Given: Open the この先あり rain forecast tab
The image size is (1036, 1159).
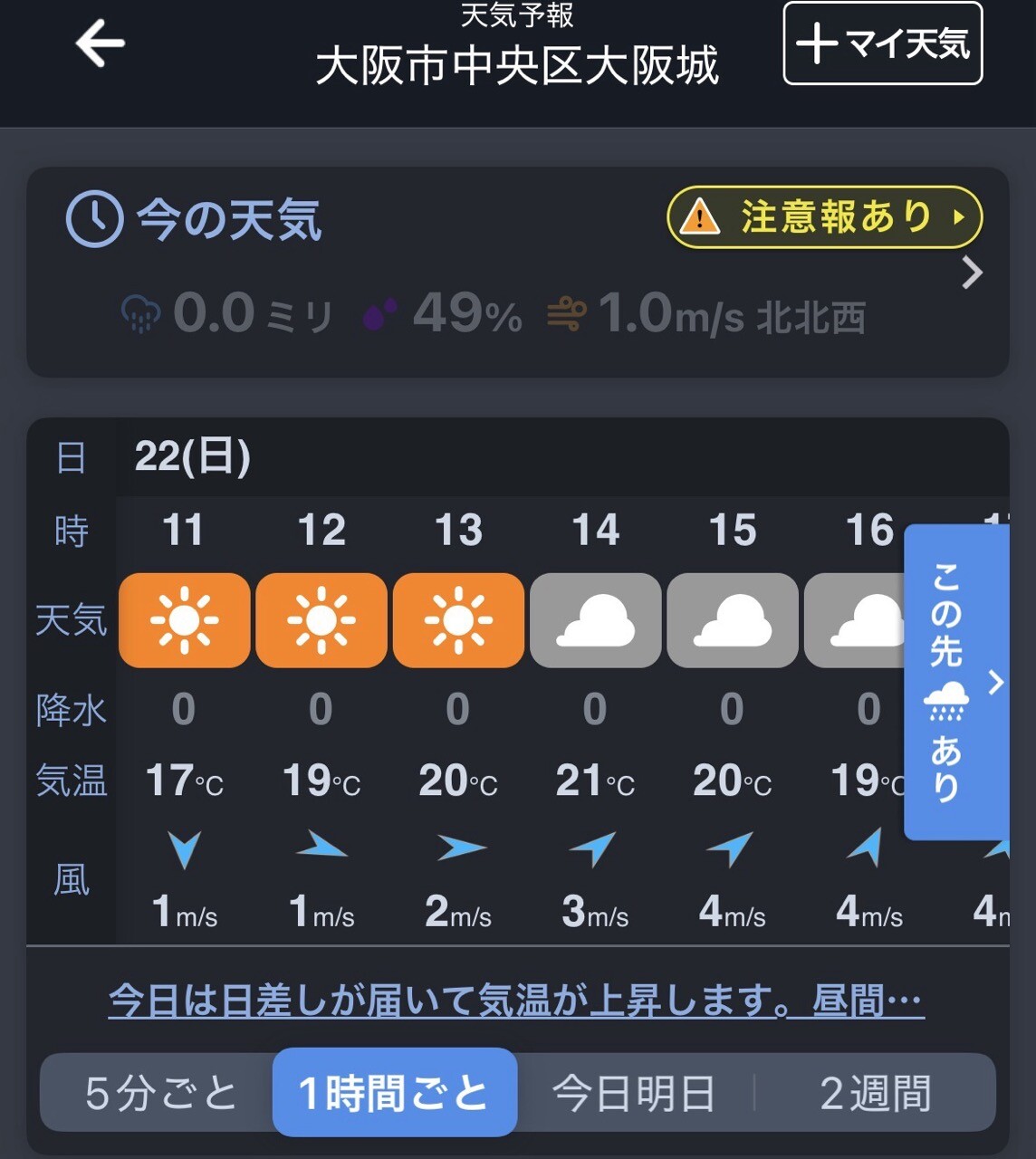Looking at the screenshot, I should [955, 682].
